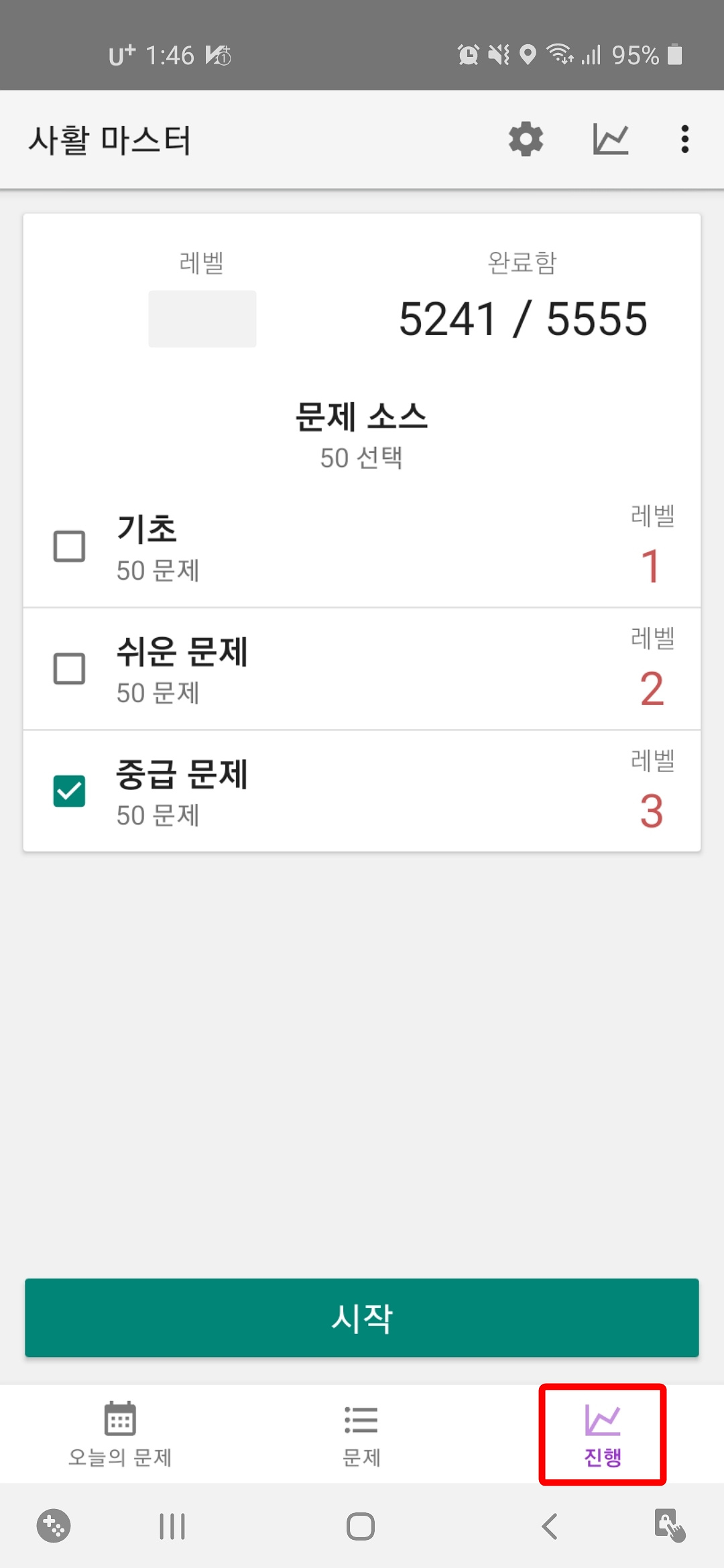Image resolution: width=724 pixels, height=1568 pixels.
Task: Expand the 50 선택 source list
Action: point(361,458)
